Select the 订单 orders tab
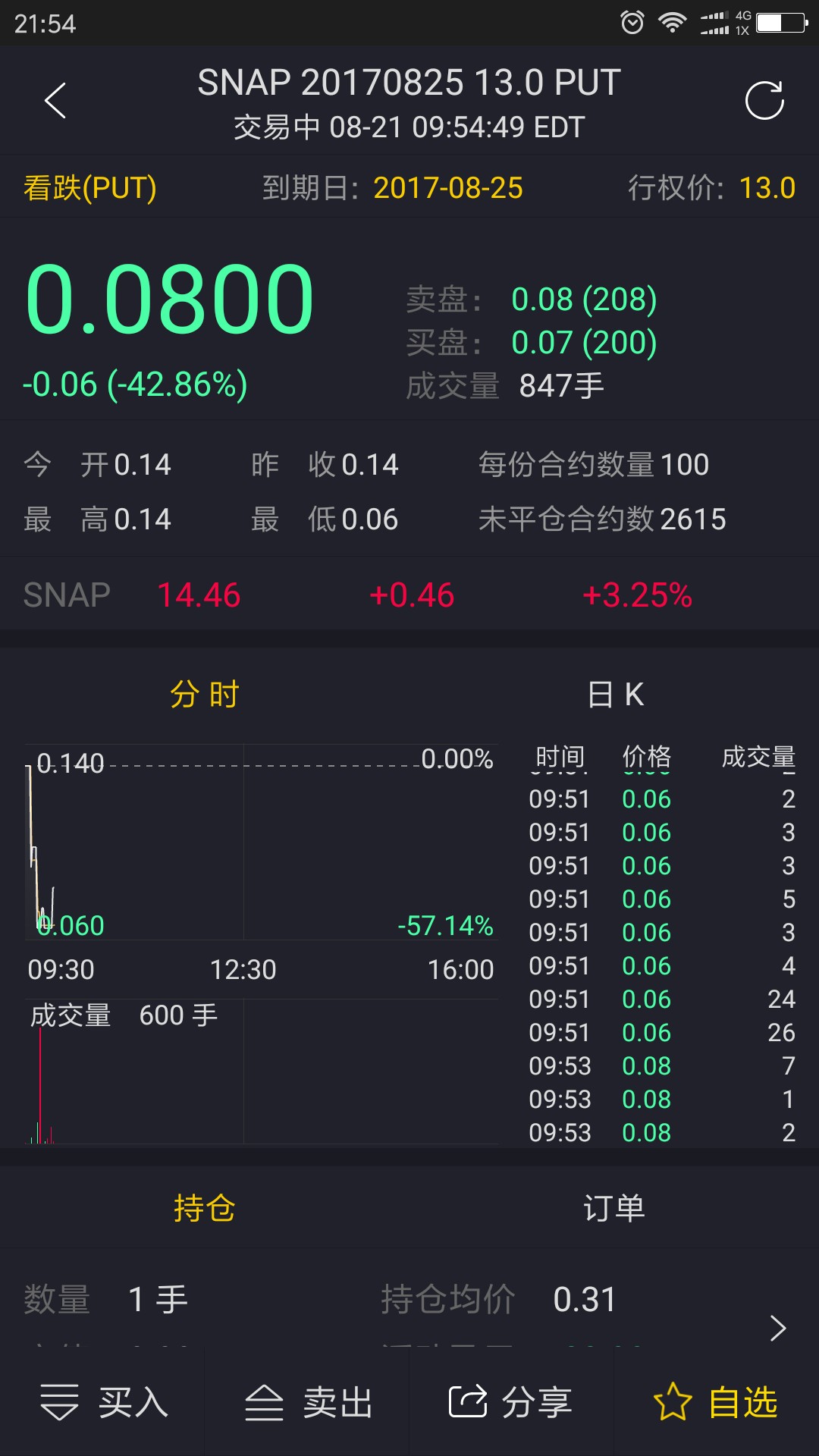Image resolution: width=819 pixels, height=1456 pixels. (x=614, y=1207)
